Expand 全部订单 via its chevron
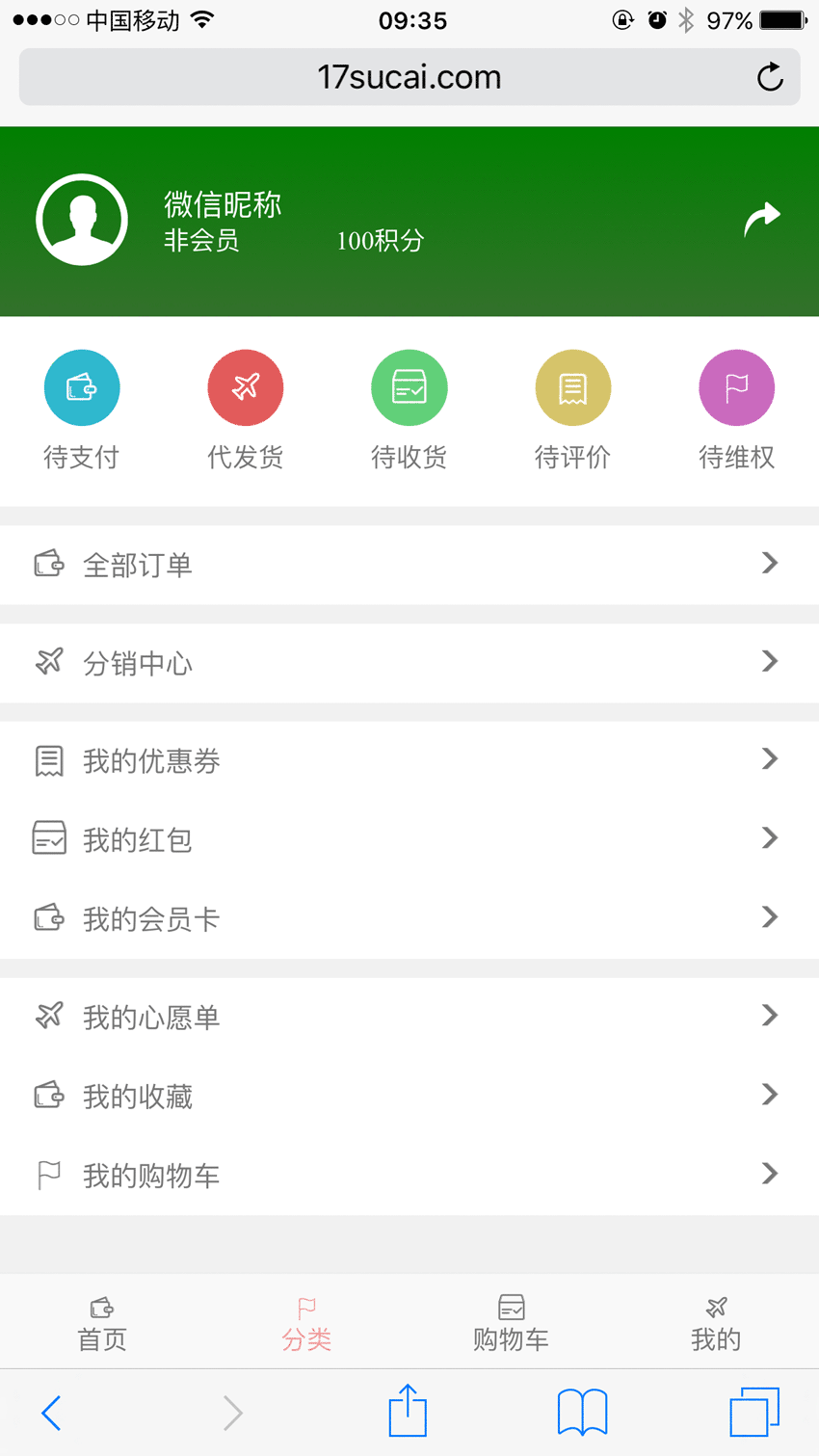The image size is (819, 1456). [769, 564]
